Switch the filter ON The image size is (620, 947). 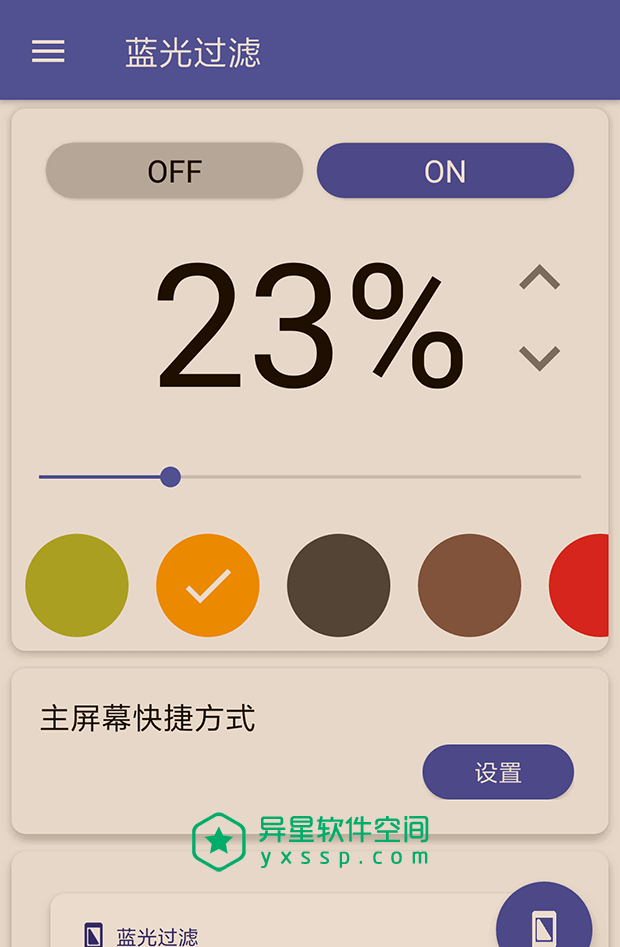pos(445,171)
